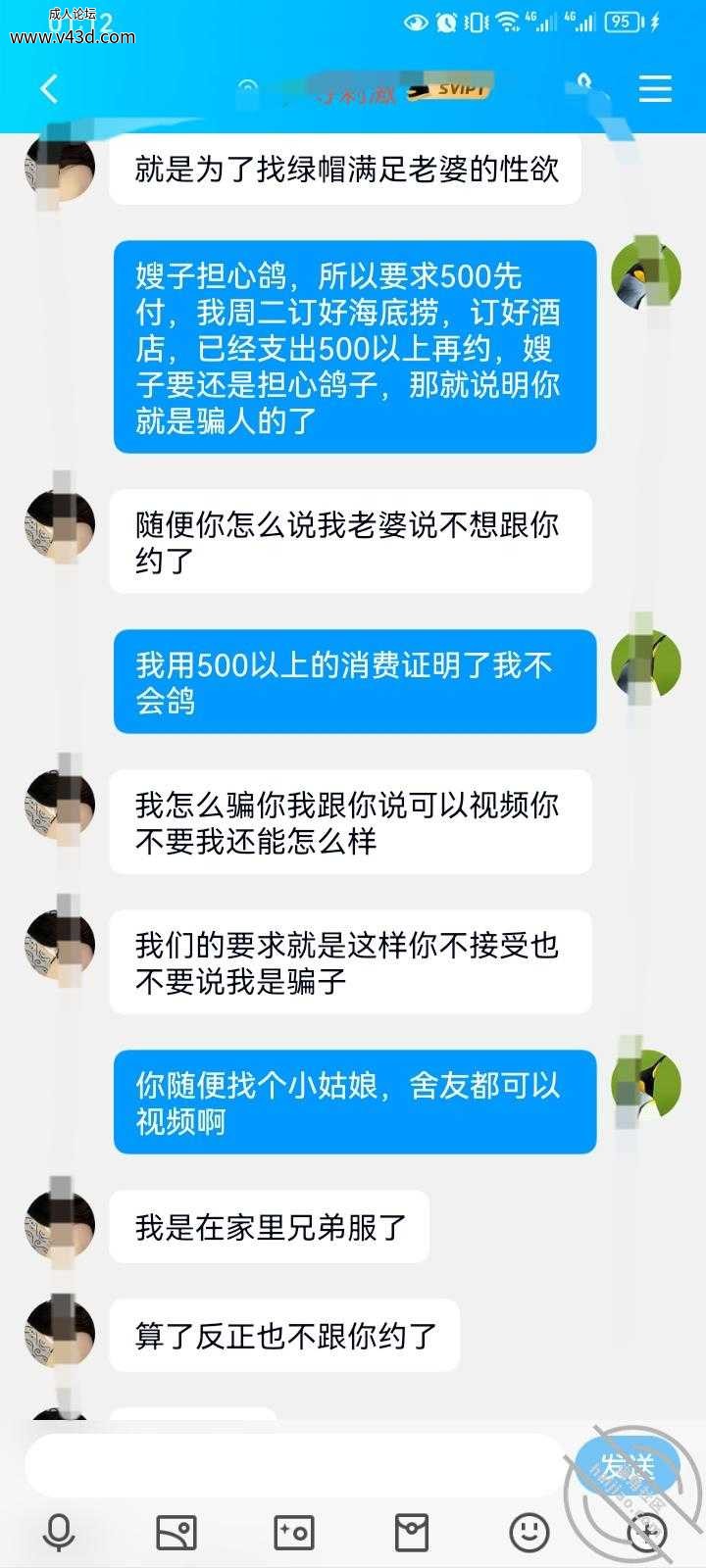Viewport: 706px width, 1568px height.
Task: Open the emoji sticker panel
Action: [529, 1533]
